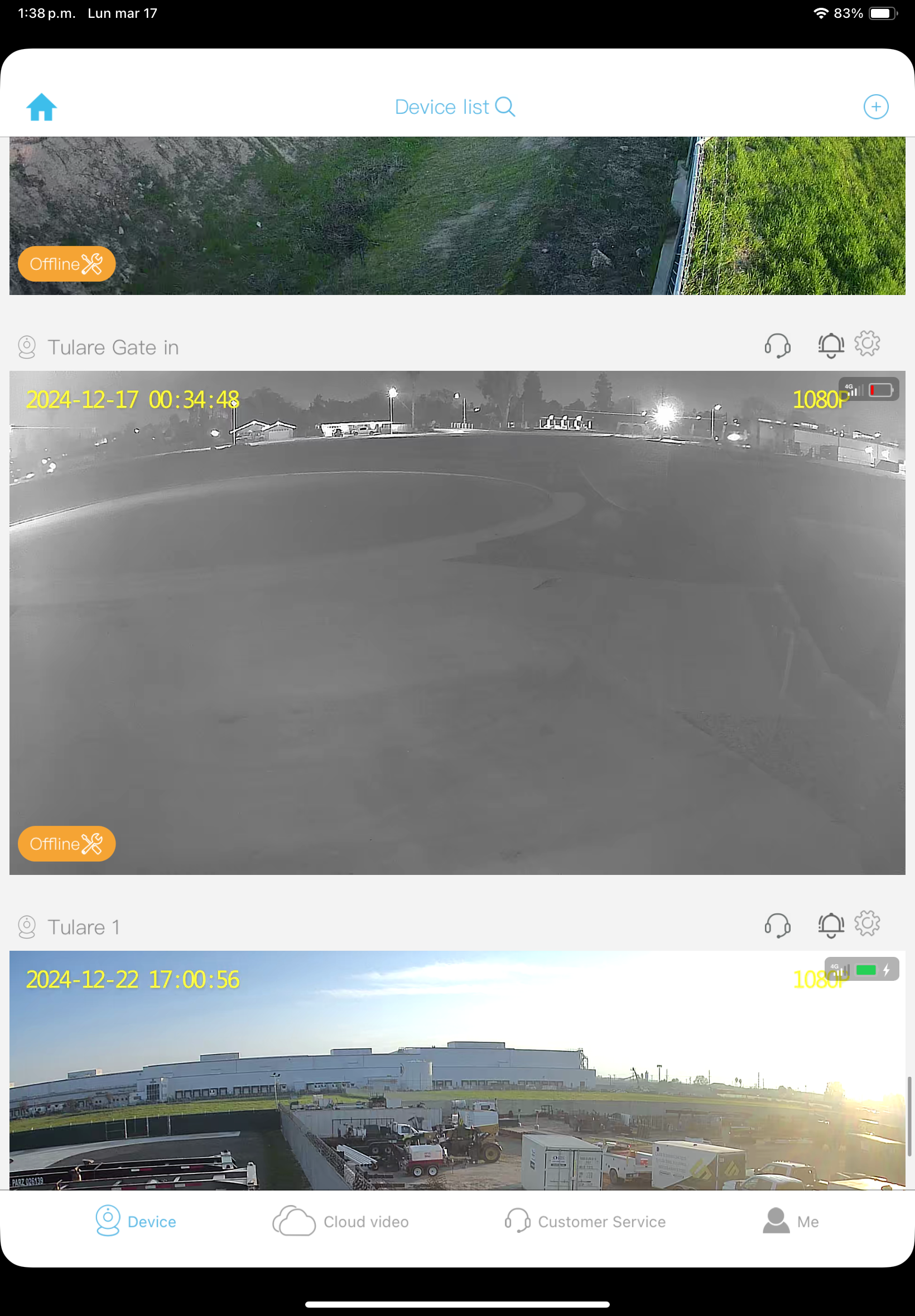Open customer service for Tulare 1
Screen dimensions: 915x1316
click(x=777, y=925)
